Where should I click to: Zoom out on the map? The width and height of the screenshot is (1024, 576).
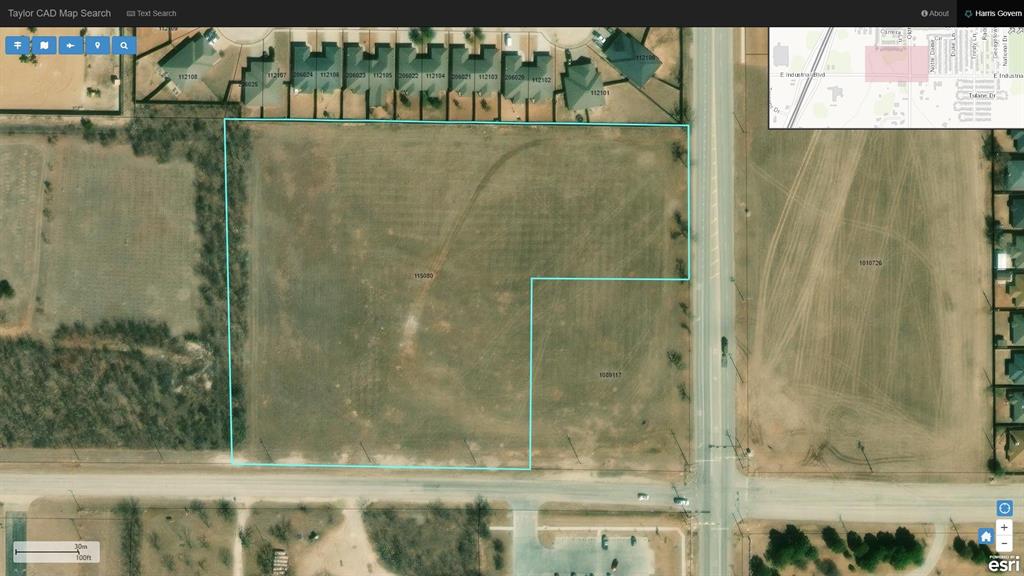tap(1004, 543)
